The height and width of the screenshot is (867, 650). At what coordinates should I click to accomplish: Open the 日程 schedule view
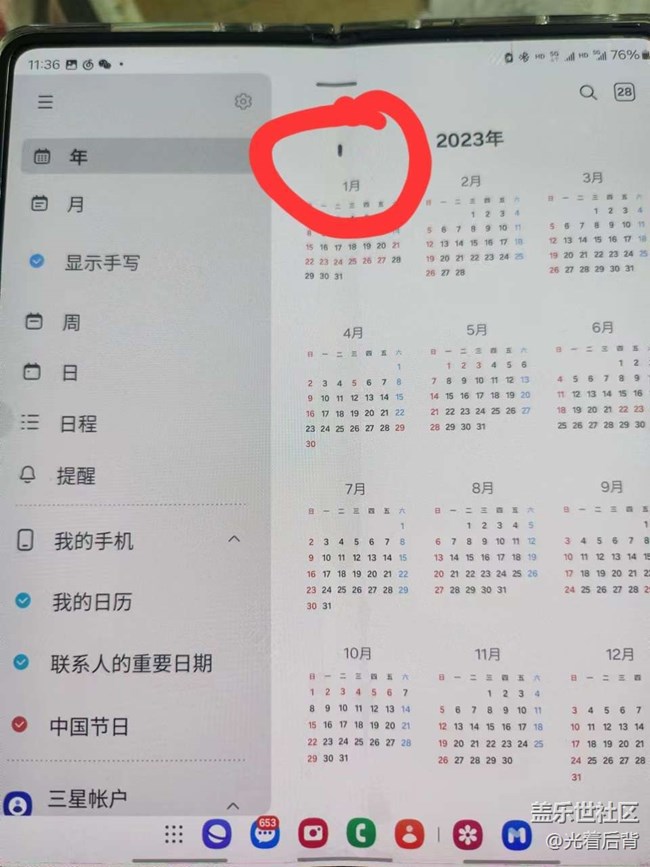tap(79, 423)
